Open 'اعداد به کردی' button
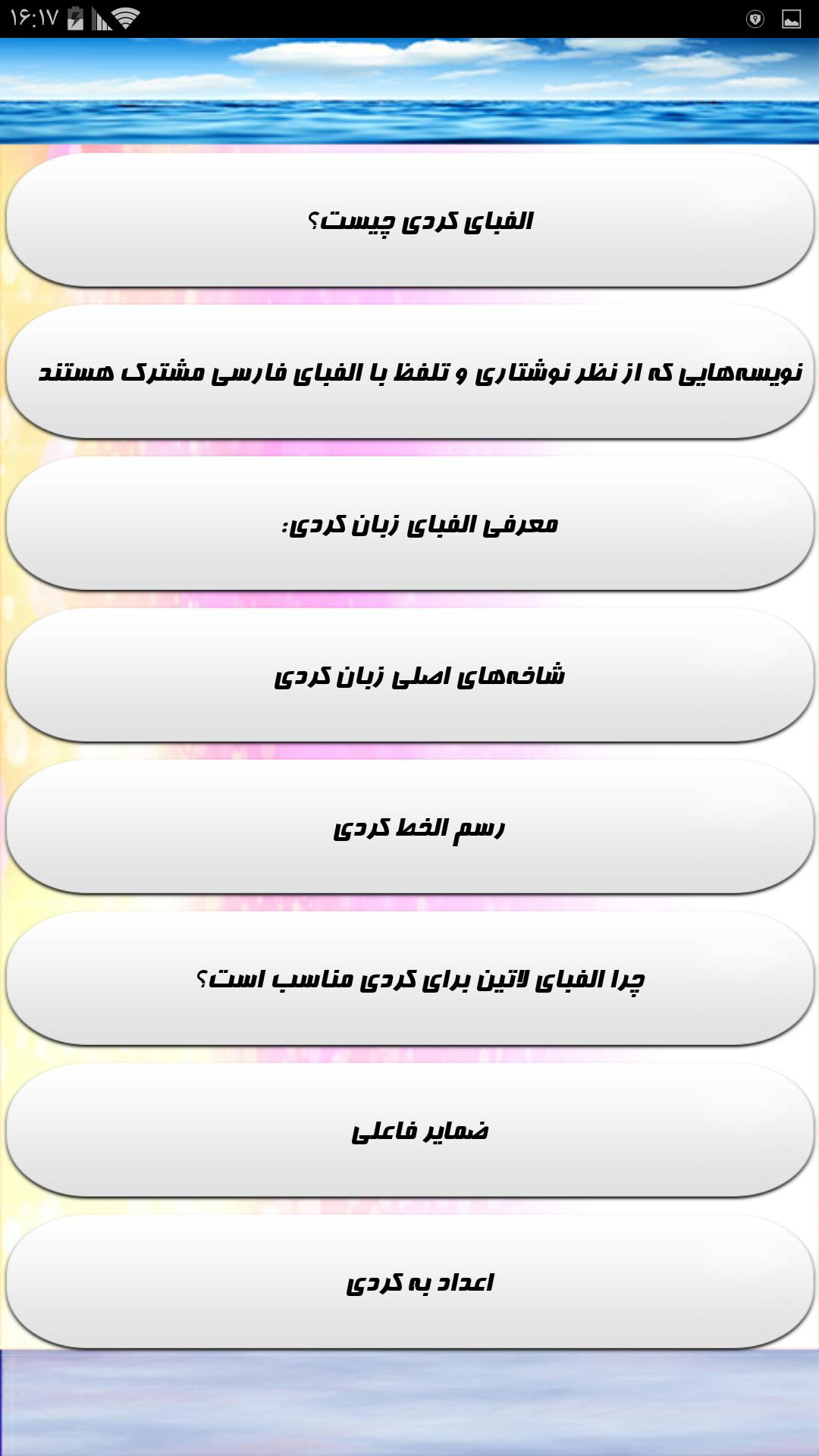This screenshot has width=819, height=1456. 409,1282
